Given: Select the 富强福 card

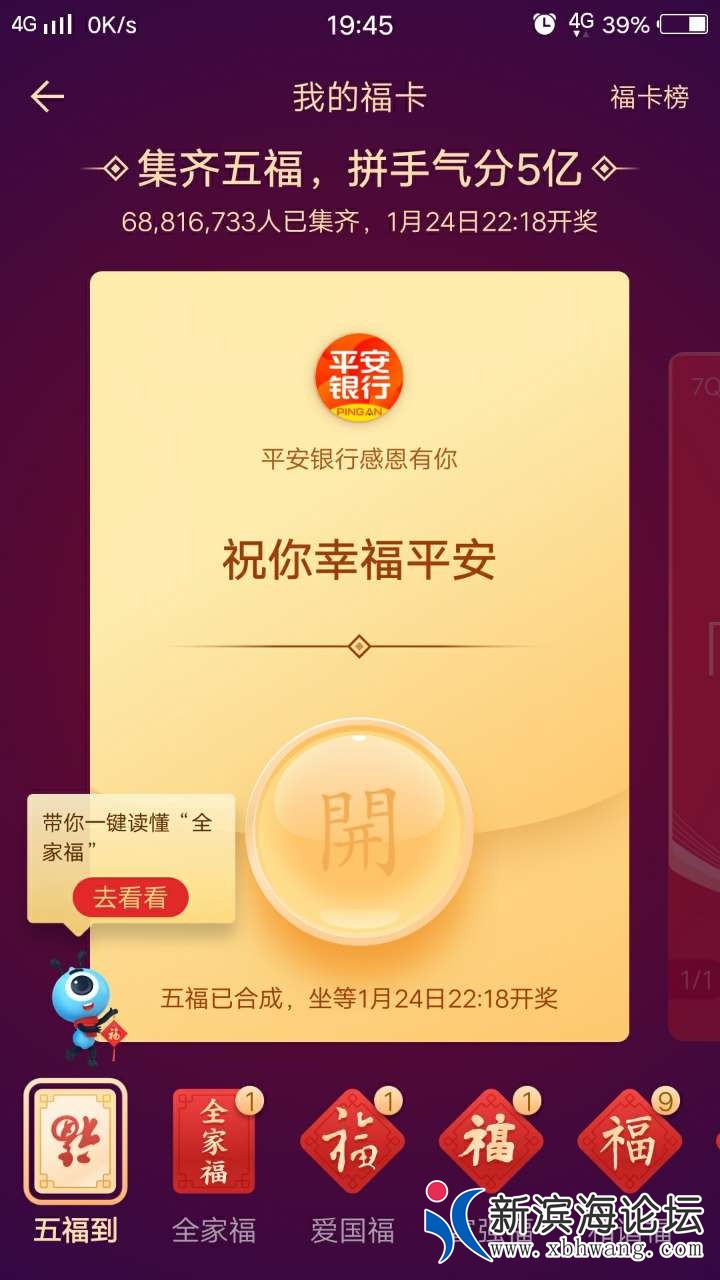Looking at the screenshot, I should 490,1141.
